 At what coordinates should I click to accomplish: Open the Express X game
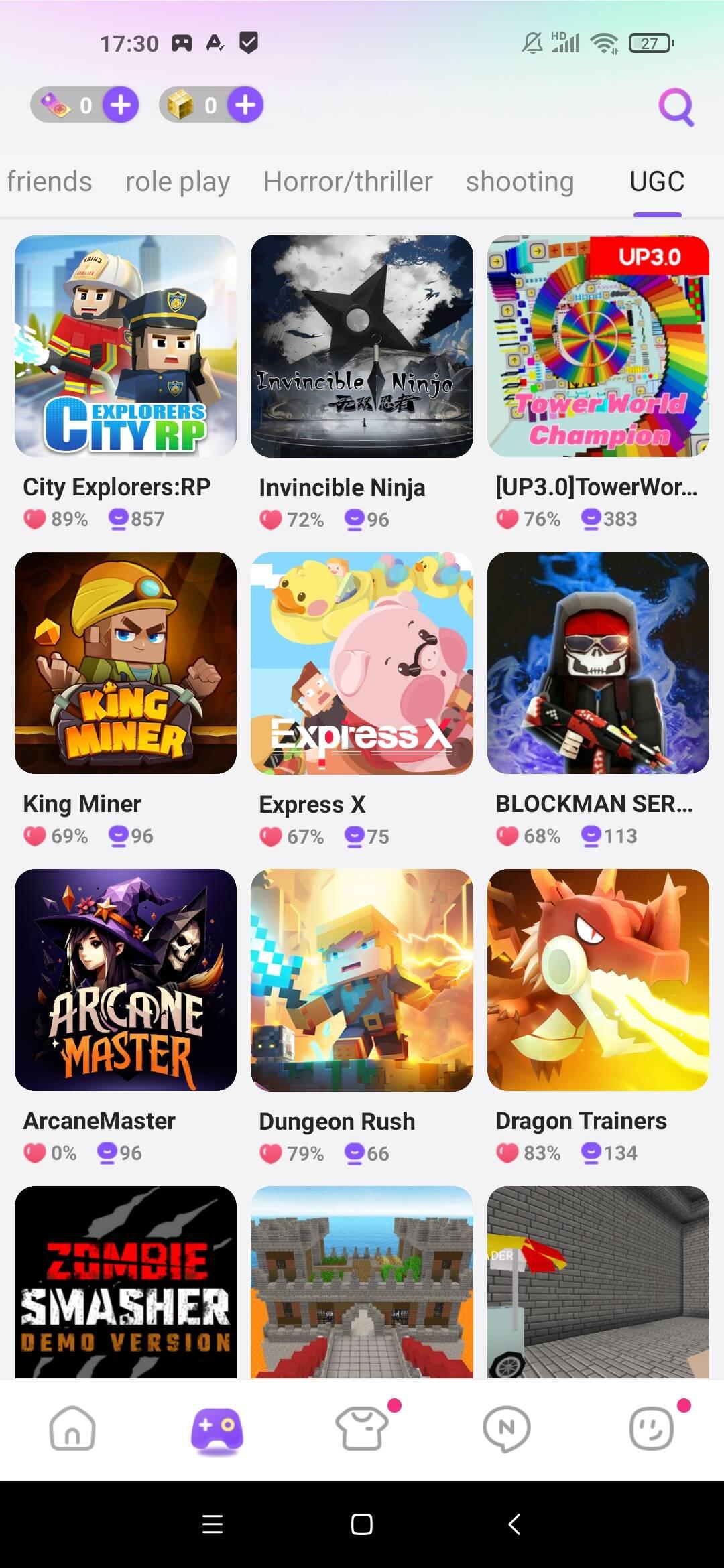click(362, 663)
